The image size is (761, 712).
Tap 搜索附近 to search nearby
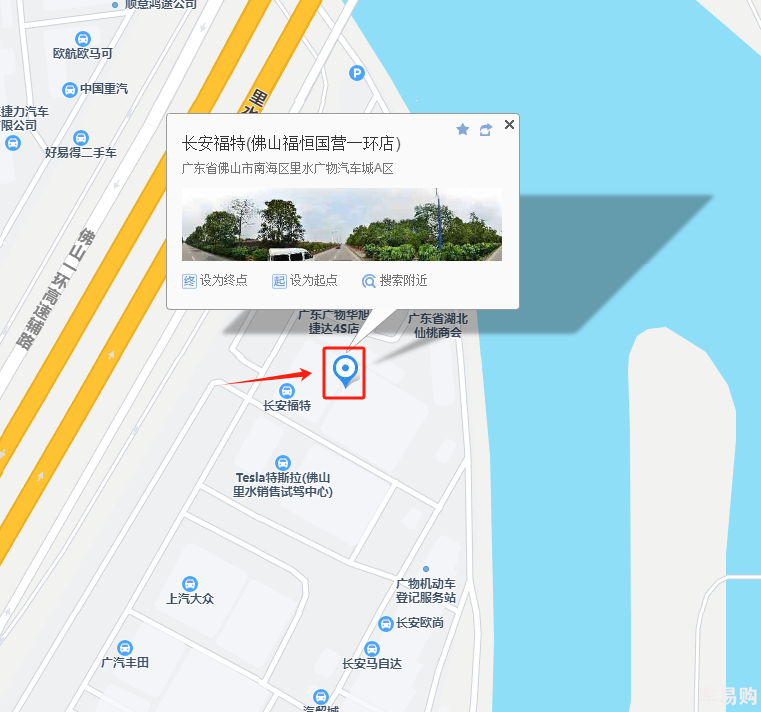tap(394, 281)
